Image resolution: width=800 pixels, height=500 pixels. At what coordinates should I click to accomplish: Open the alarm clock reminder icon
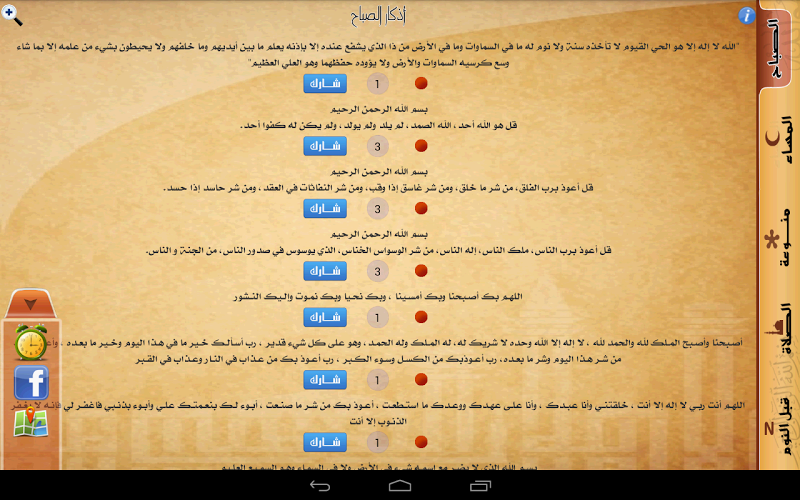tap(31, 343)
